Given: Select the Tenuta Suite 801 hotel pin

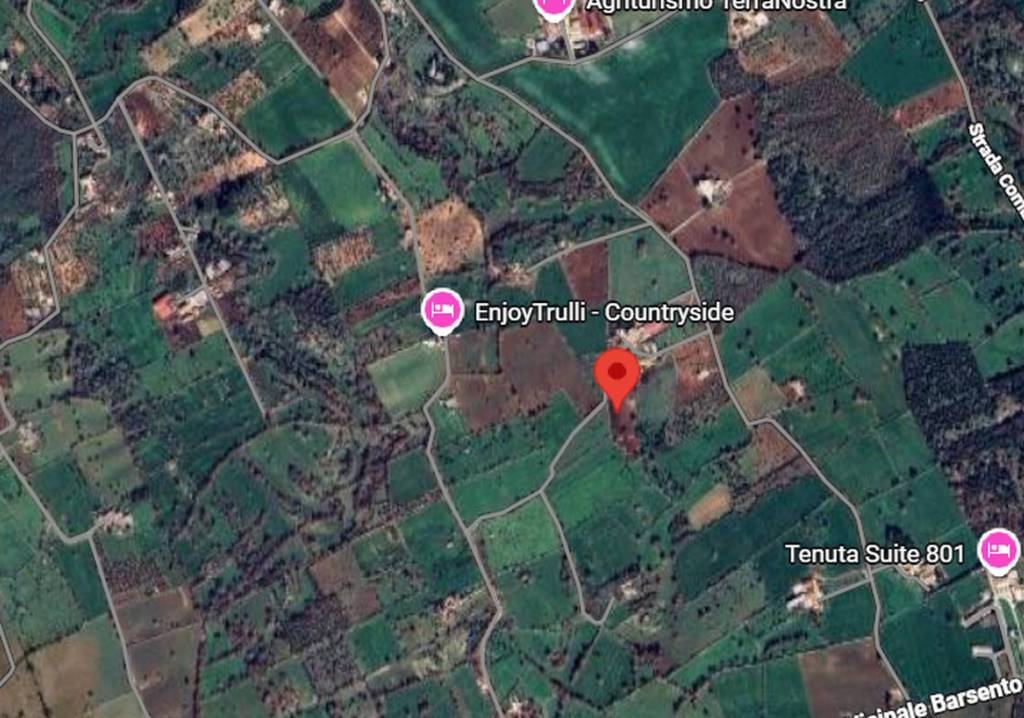Looking at the screenshot, I should click(x=997, y=551).
